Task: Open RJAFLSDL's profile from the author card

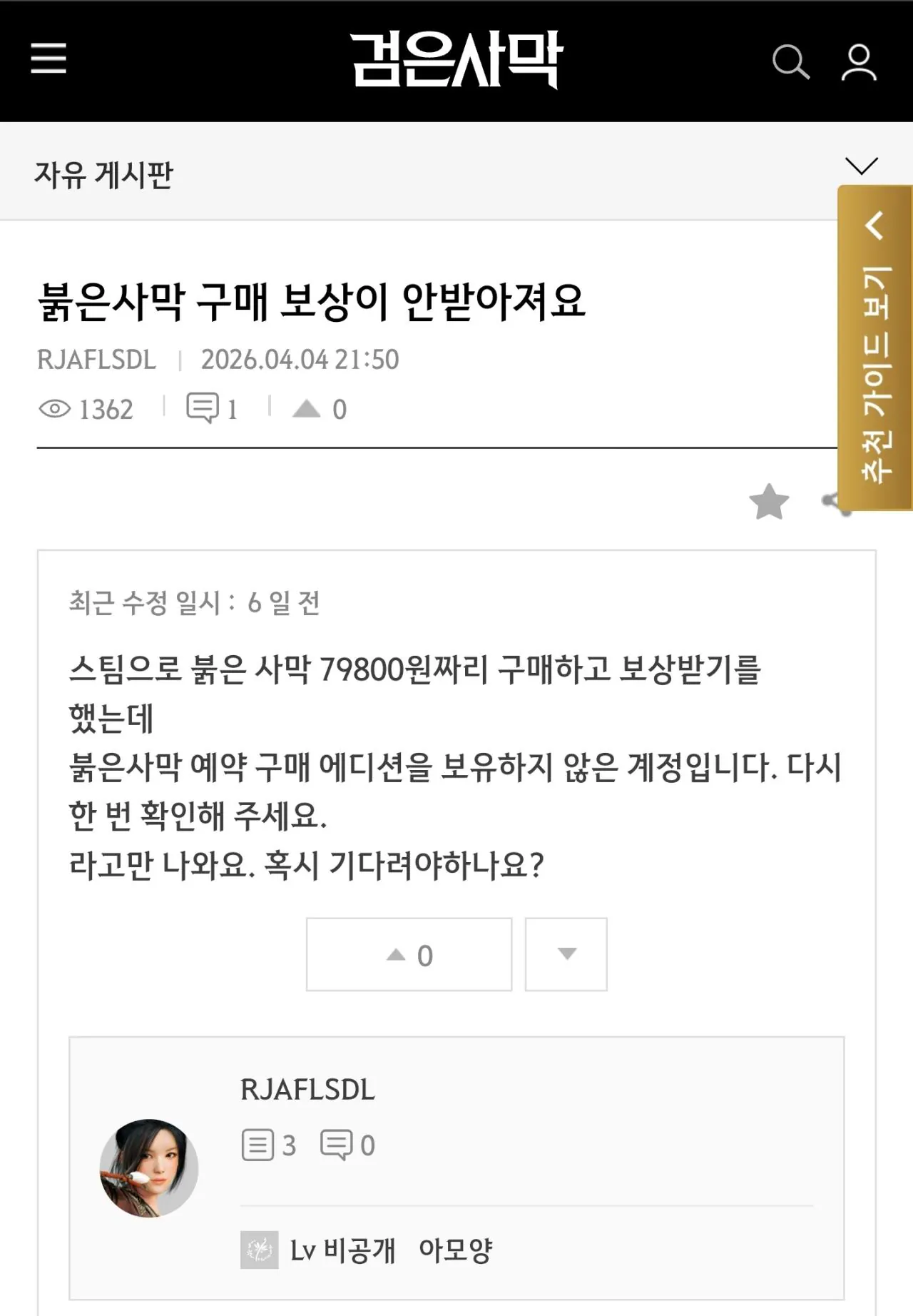Action: 307,1090
